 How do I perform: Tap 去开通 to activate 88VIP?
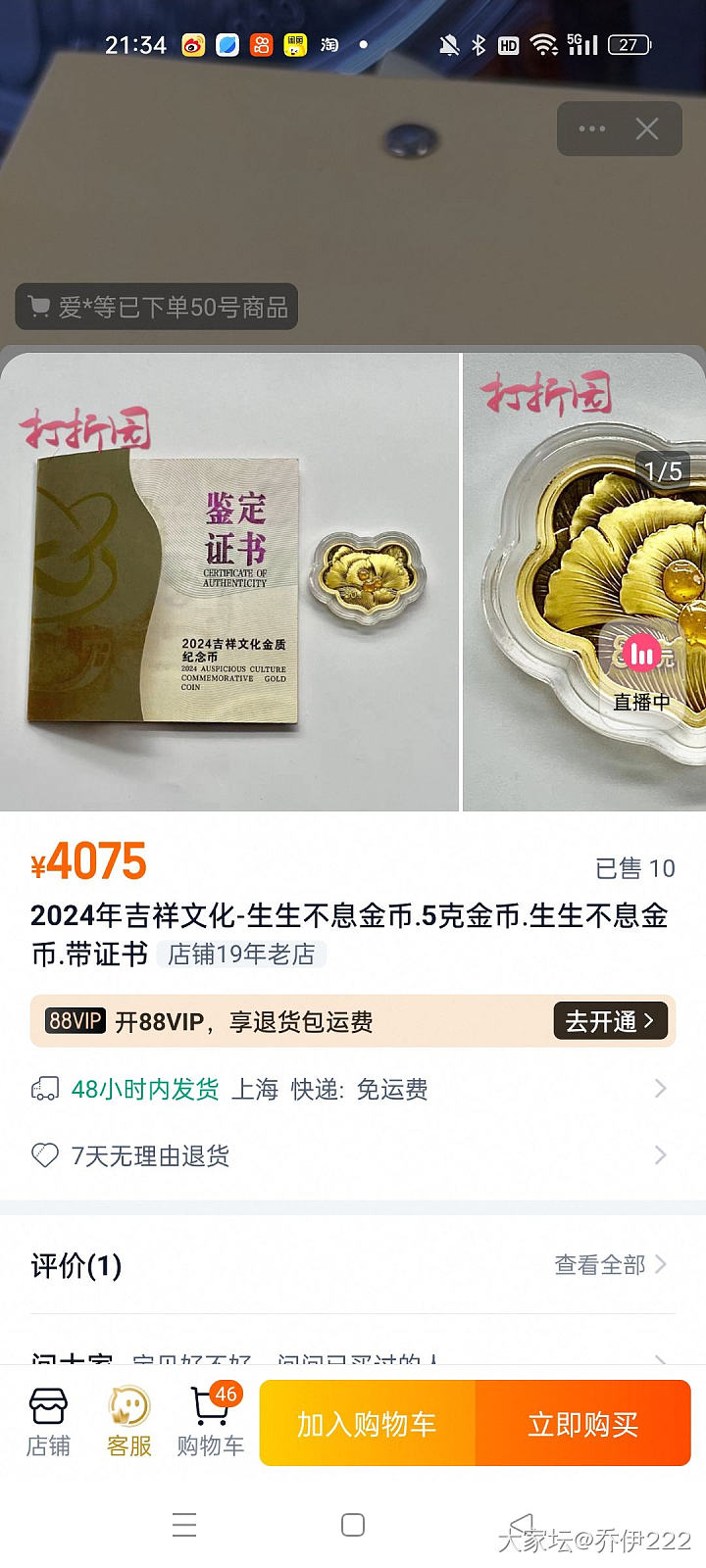pos(609,1021)
